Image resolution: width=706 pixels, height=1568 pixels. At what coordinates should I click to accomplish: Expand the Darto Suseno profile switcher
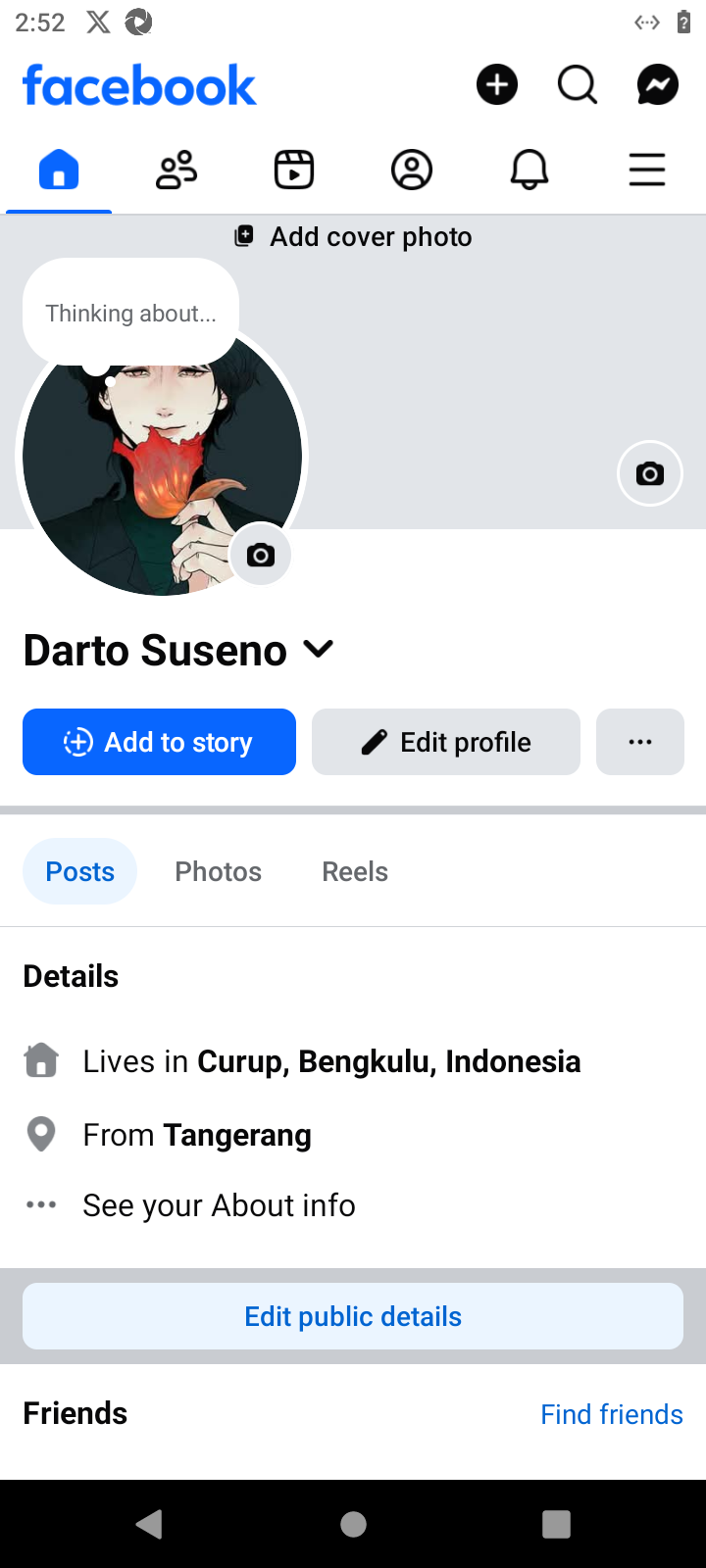tap(319, 649)
